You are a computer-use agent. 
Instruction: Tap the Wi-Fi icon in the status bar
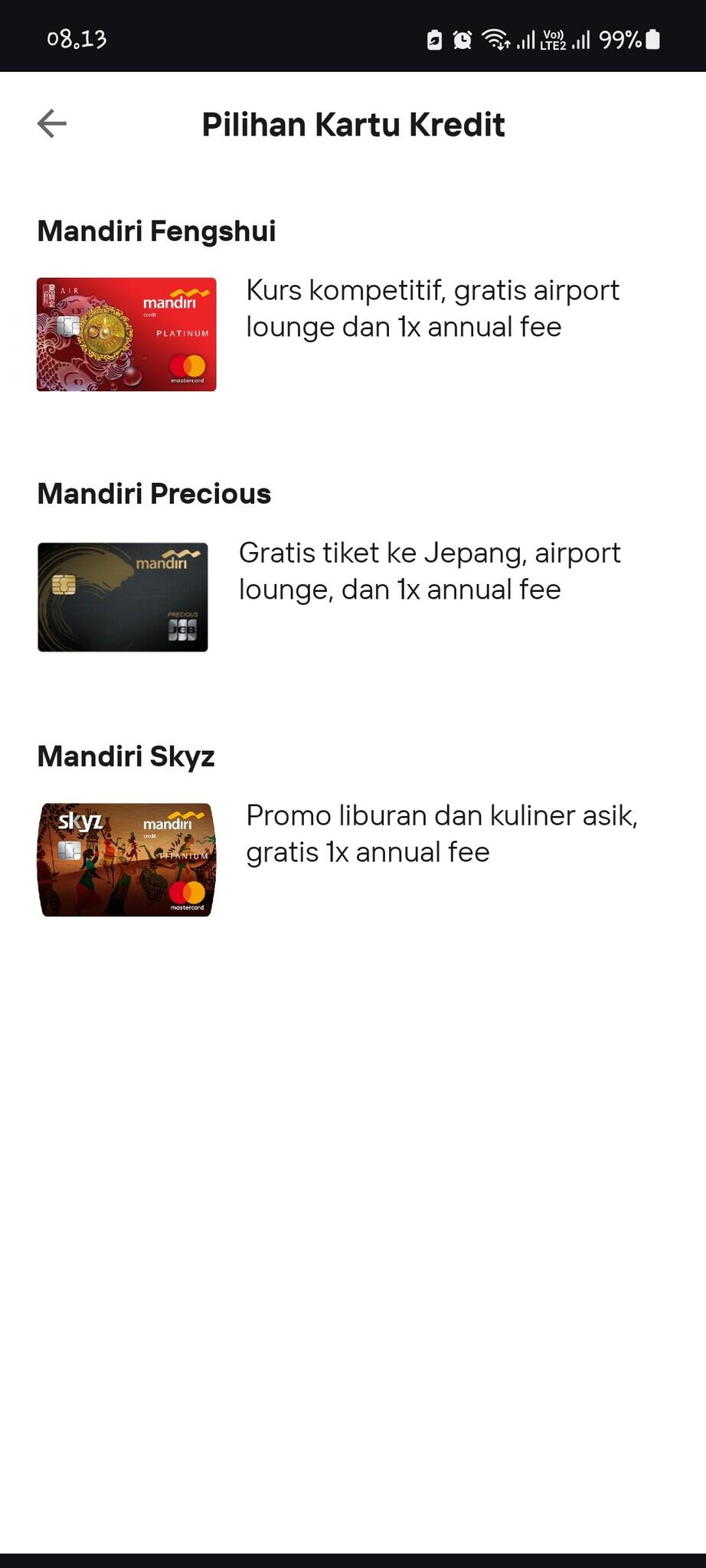coord(495,40)
